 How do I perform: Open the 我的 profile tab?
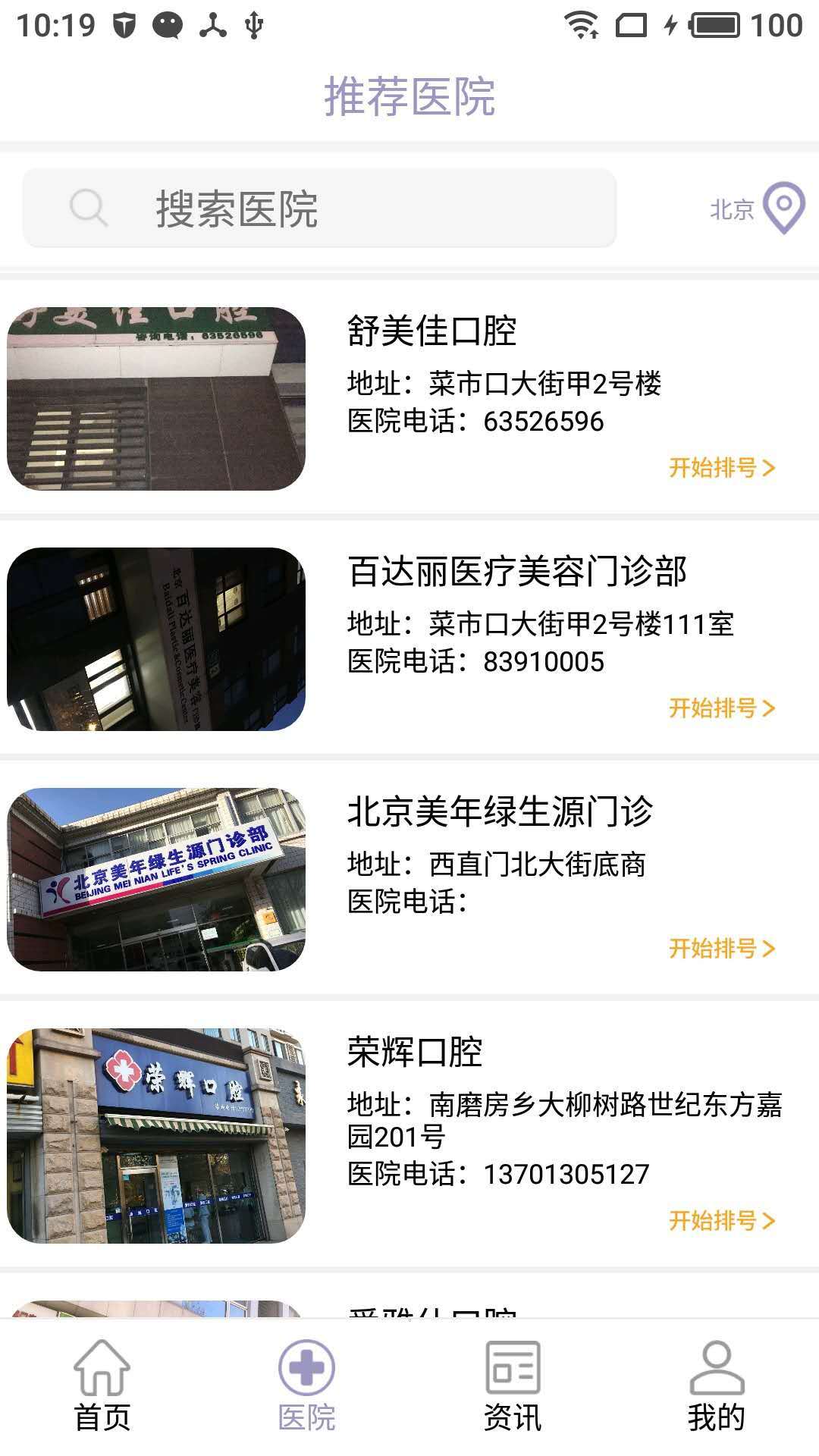[717, 1386]
